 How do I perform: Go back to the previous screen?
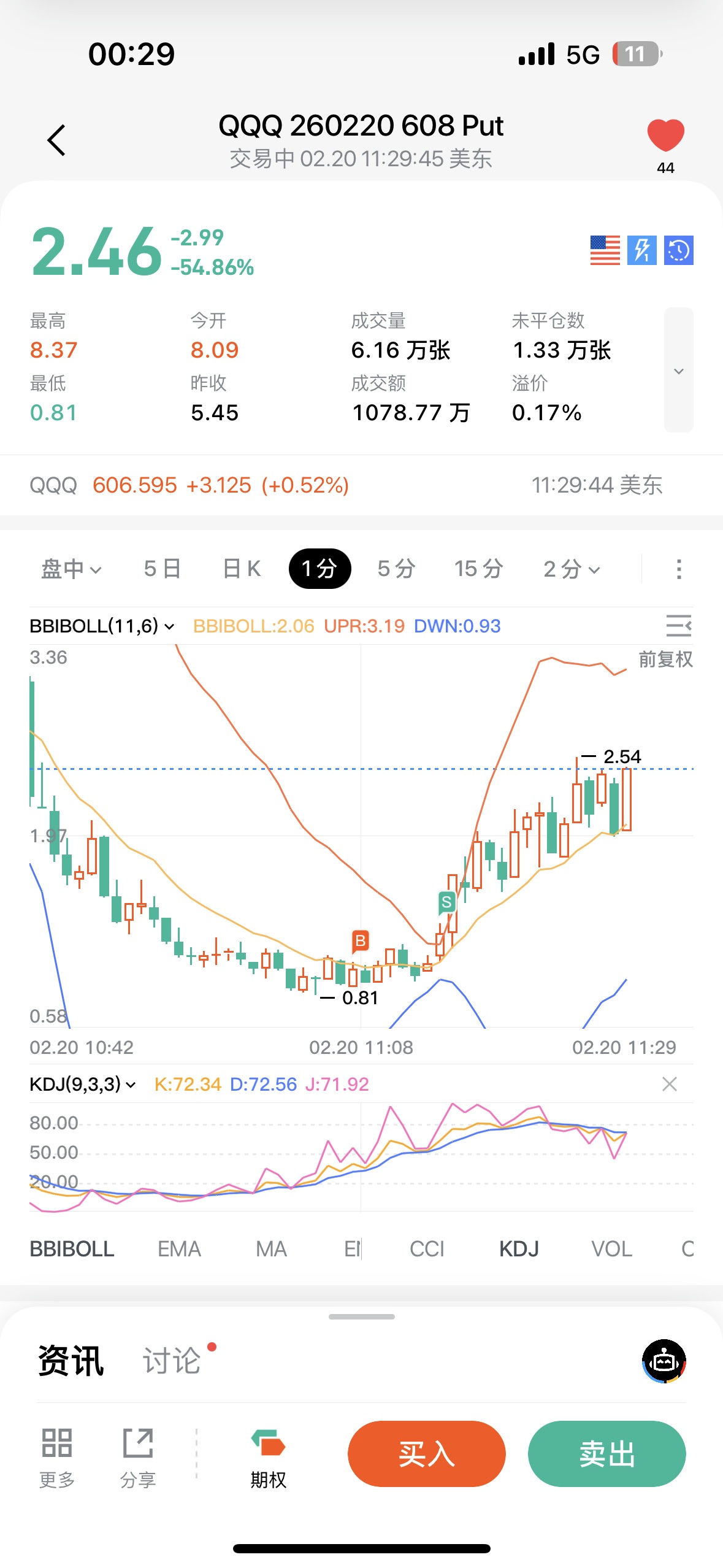[56, 140]
